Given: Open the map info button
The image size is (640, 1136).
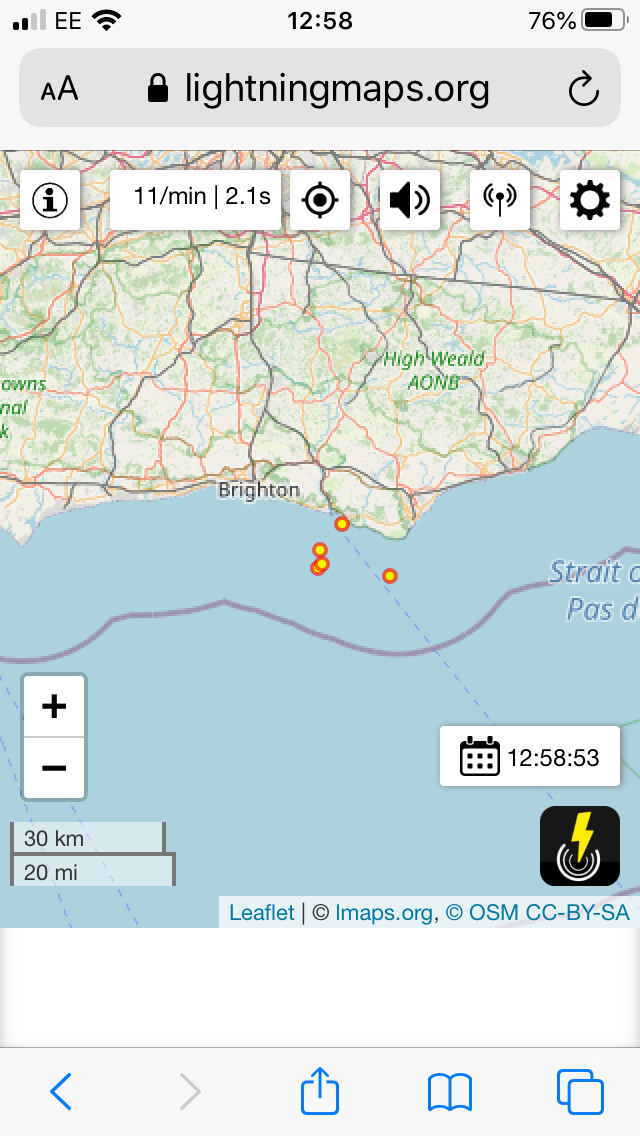Looking at the screenshot, I should point(50,200).
